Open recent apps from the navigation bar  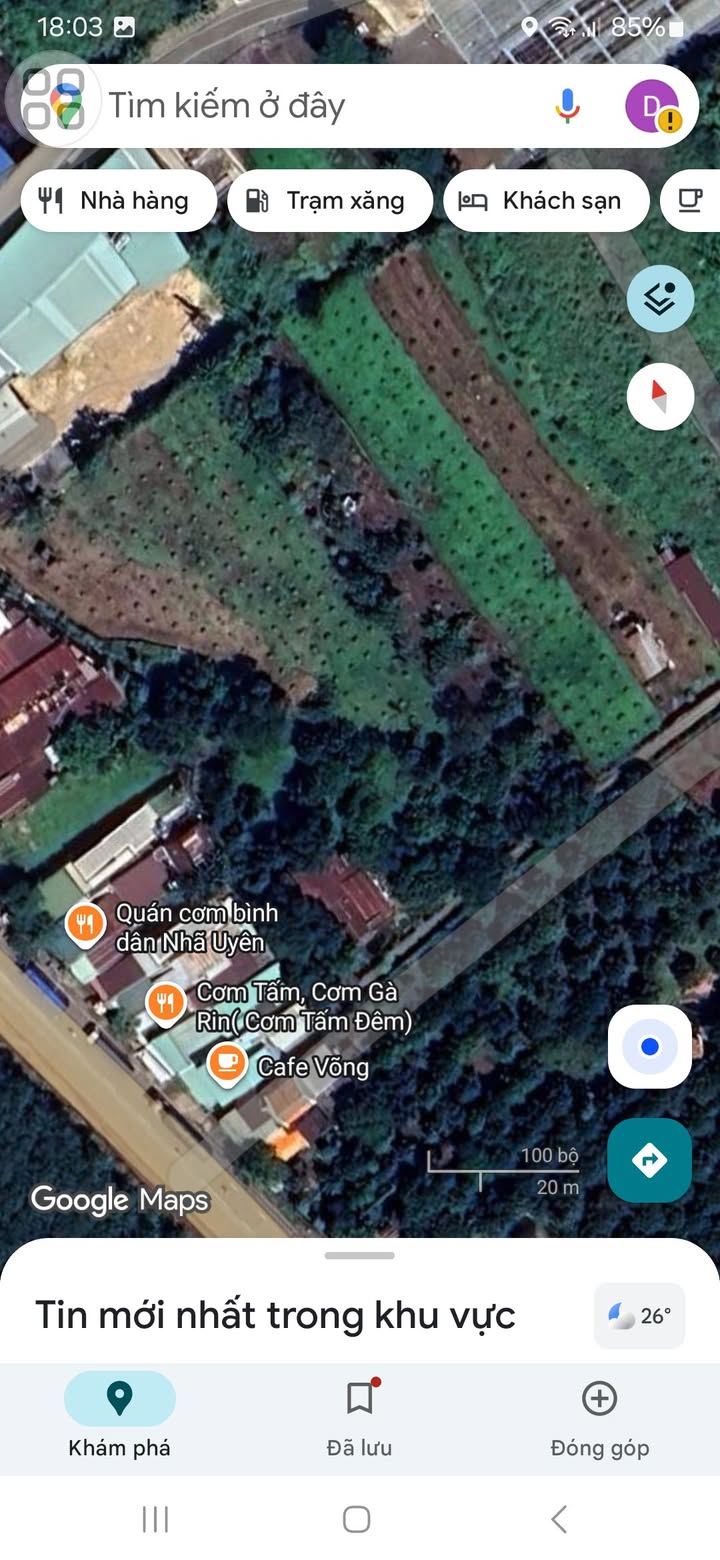tap(155, 1519)
